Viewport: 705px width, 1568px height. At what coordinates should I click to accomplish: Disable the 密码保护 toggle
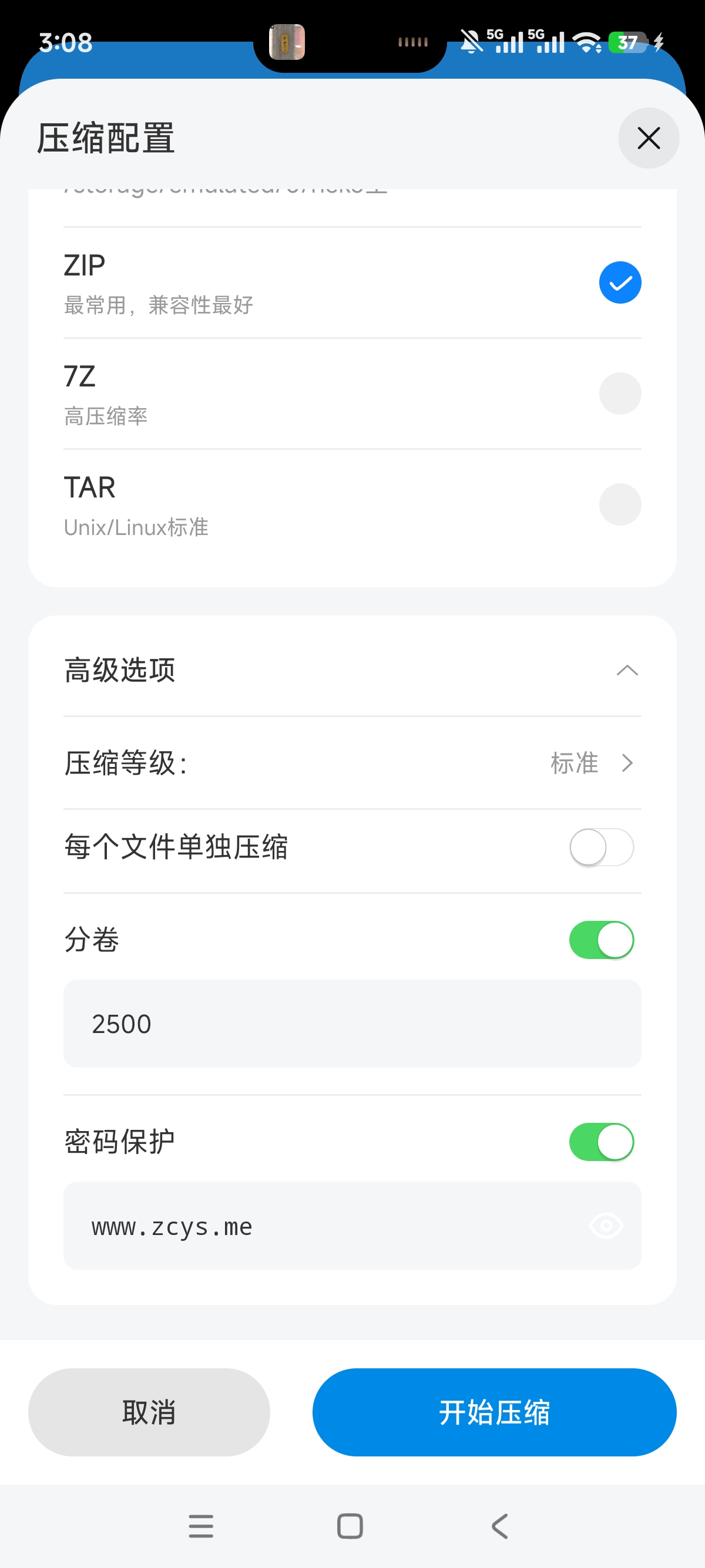tap(602, 1141)
